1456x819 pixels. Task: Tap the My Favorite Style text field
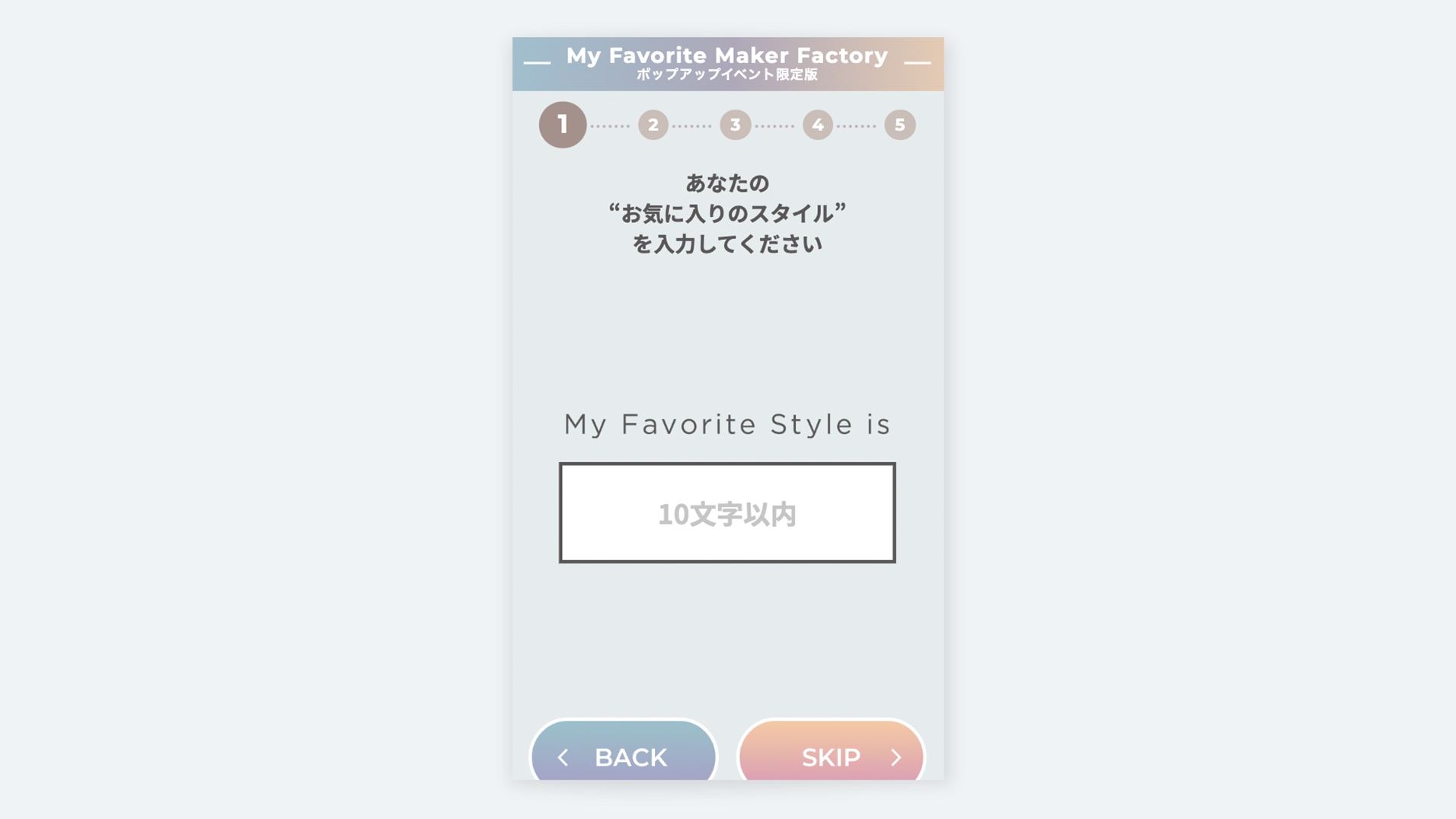(727, 512)
